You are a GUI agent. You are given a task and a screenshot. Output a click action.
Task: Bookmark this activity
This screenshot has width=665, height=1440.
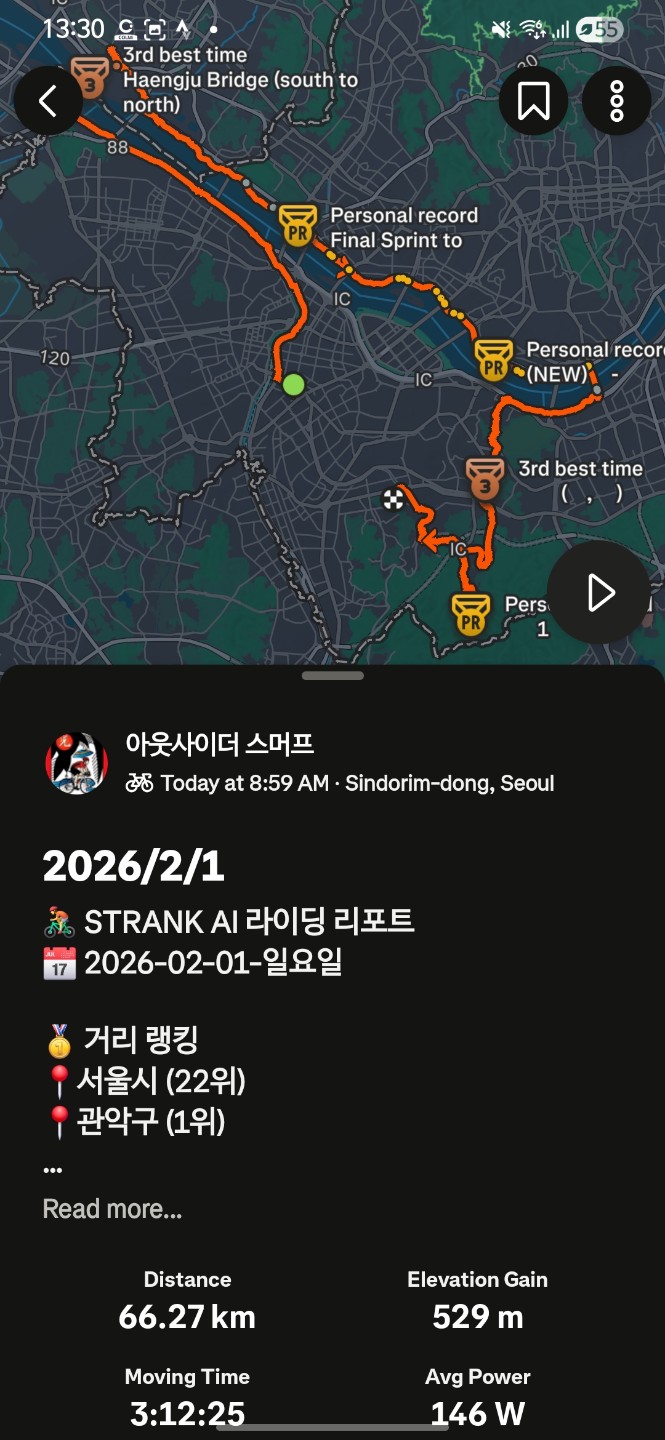click(x=533, y=101)
